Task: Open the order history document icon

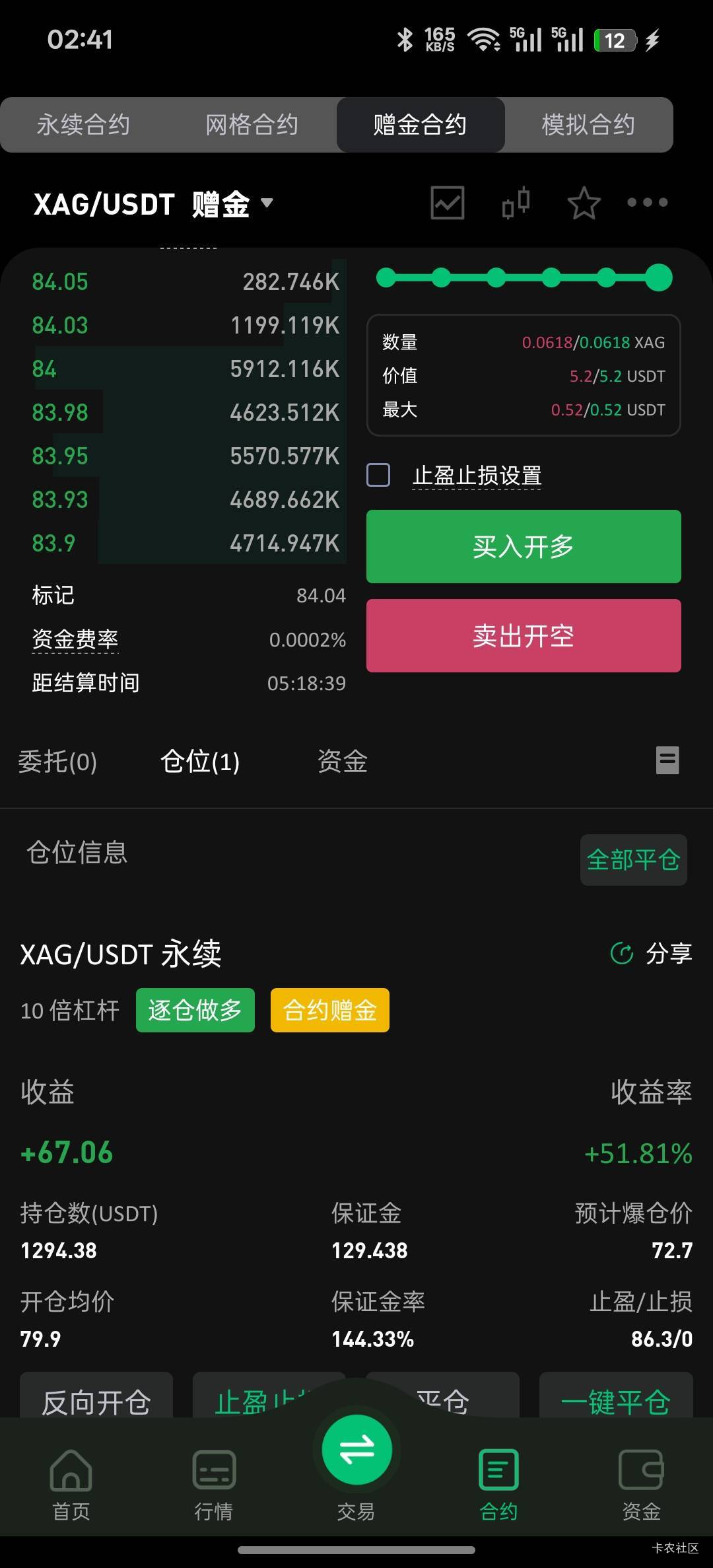Action: click(667, 760)
